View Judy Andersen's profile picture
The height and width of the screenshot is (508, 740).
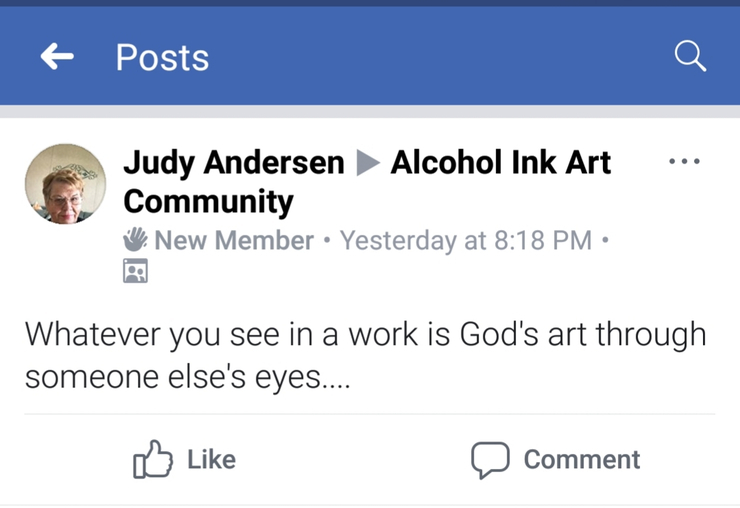[x=65, y=183]
